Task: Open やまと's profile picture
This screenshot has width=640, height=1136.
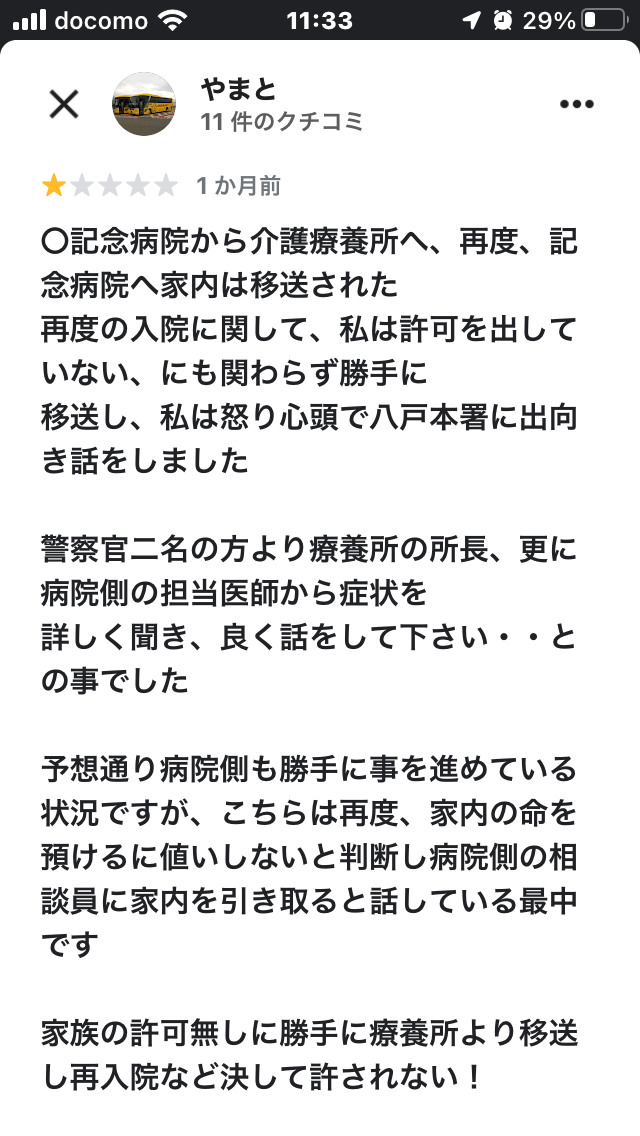Action: [x=144, y=104]
